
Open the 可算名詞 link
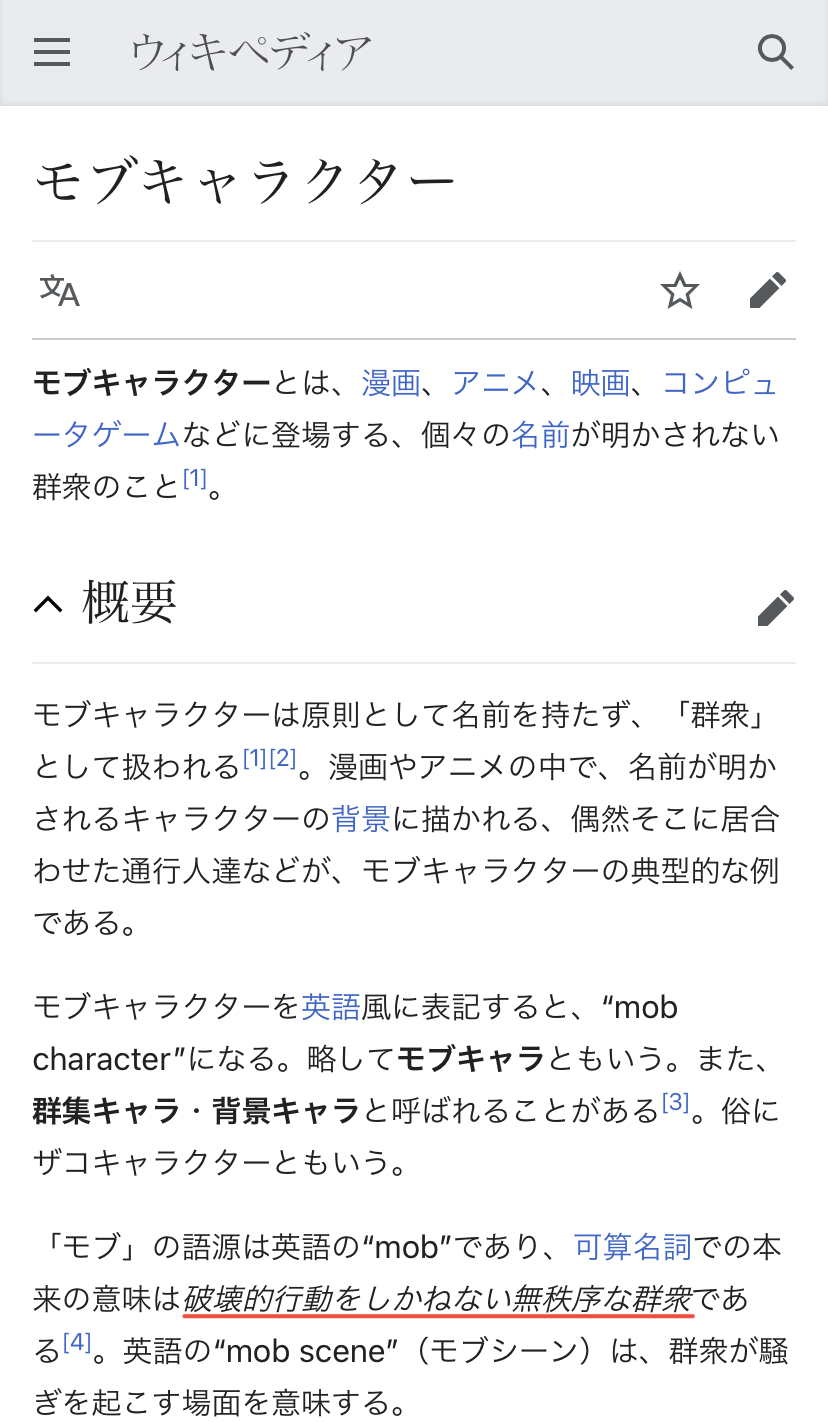[633, 1247]
